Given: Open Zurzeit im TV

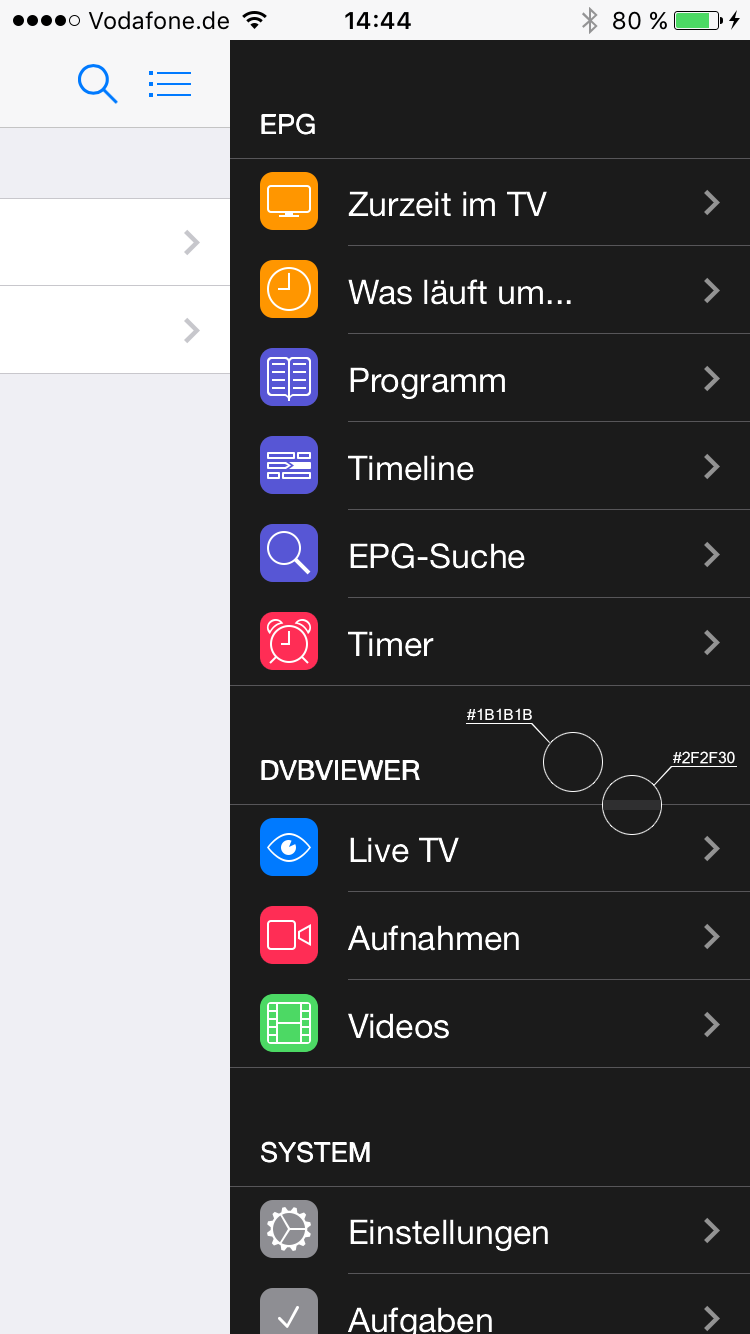Looking at the screenshot, I should coord(490,203).
